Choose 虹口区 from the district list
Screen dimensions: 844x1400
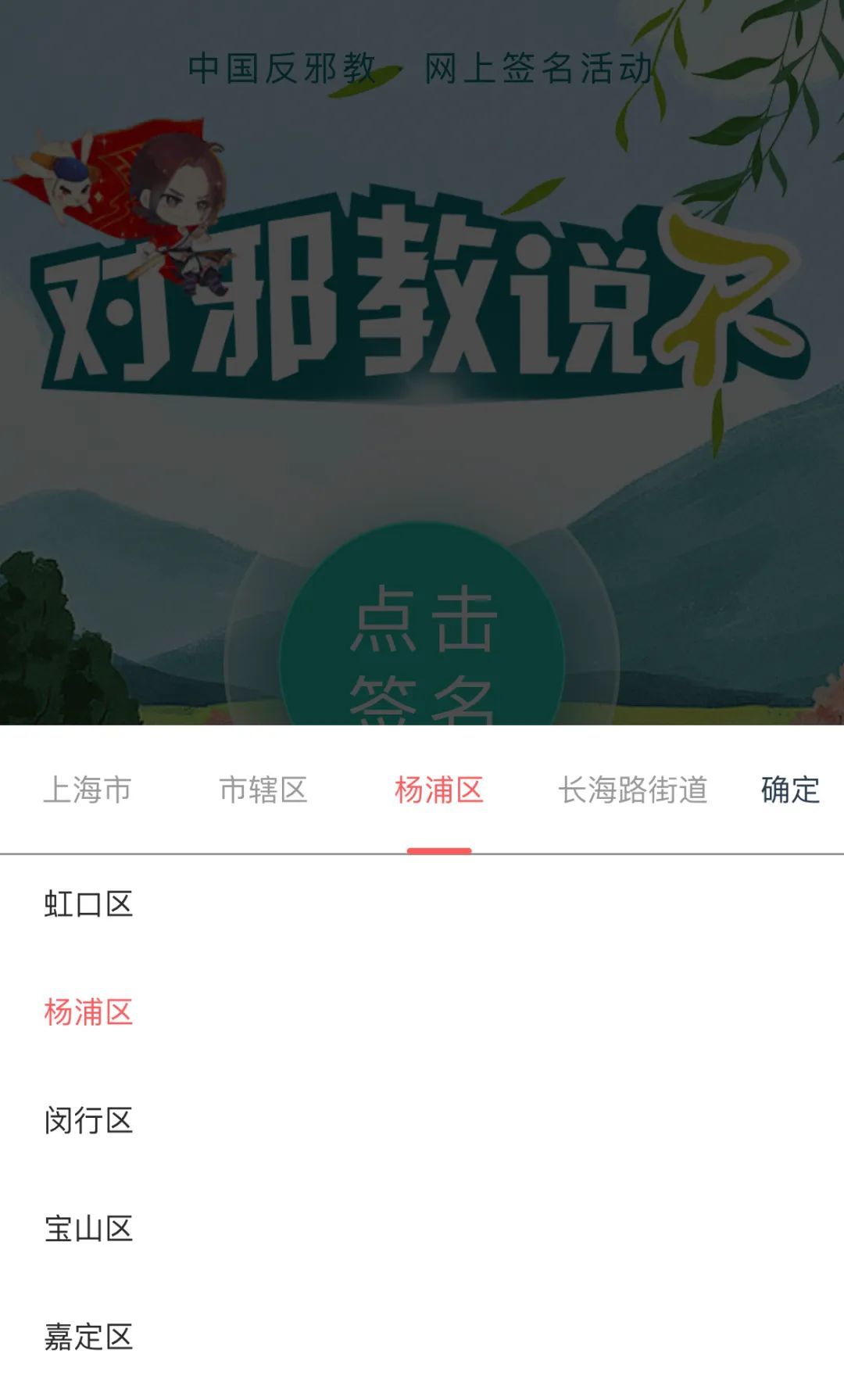(x=88, y=904)
